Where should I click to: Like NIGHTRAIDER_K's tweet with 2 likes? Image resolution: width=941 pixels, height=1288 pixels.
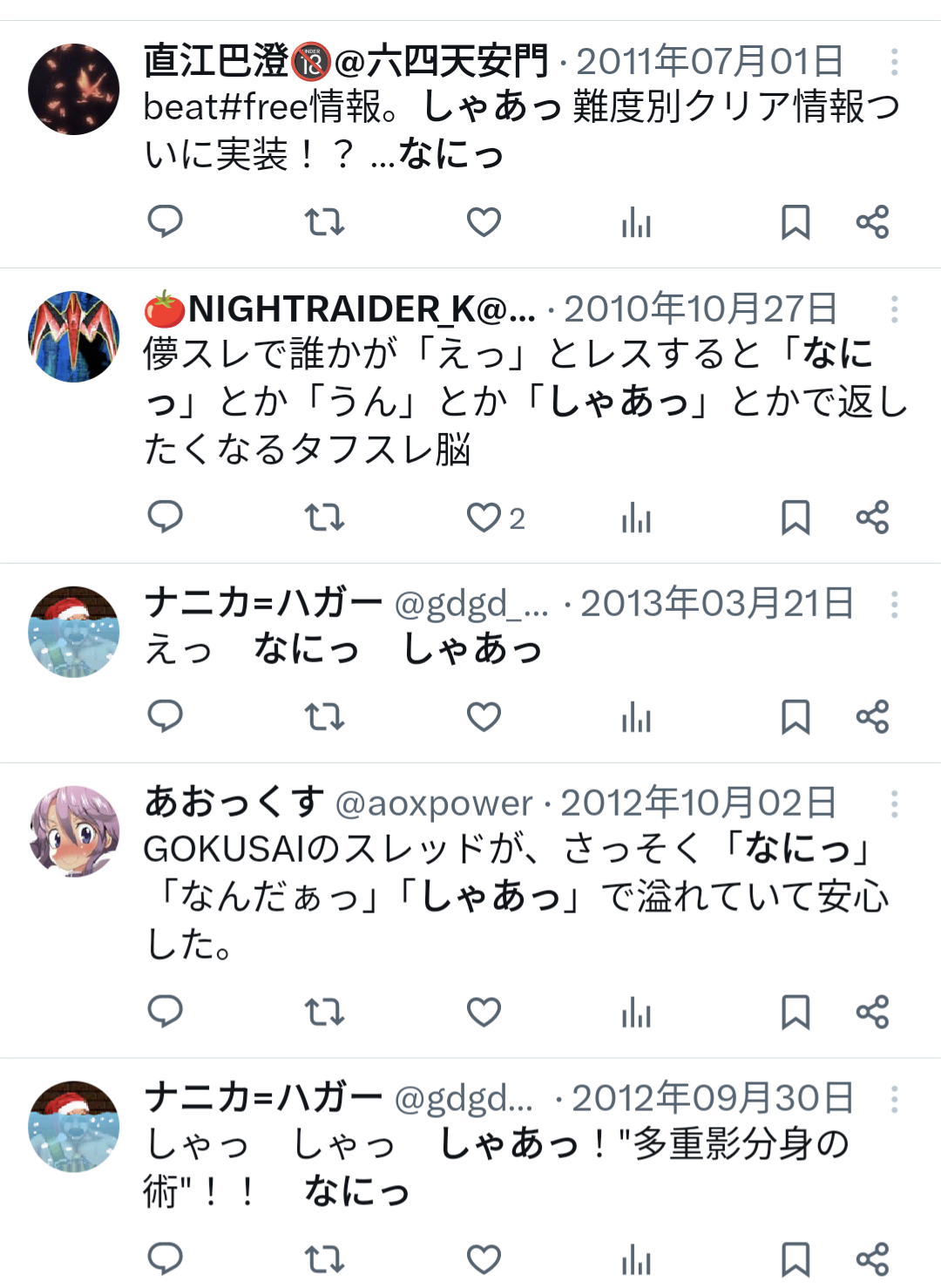tap(484, 518)
